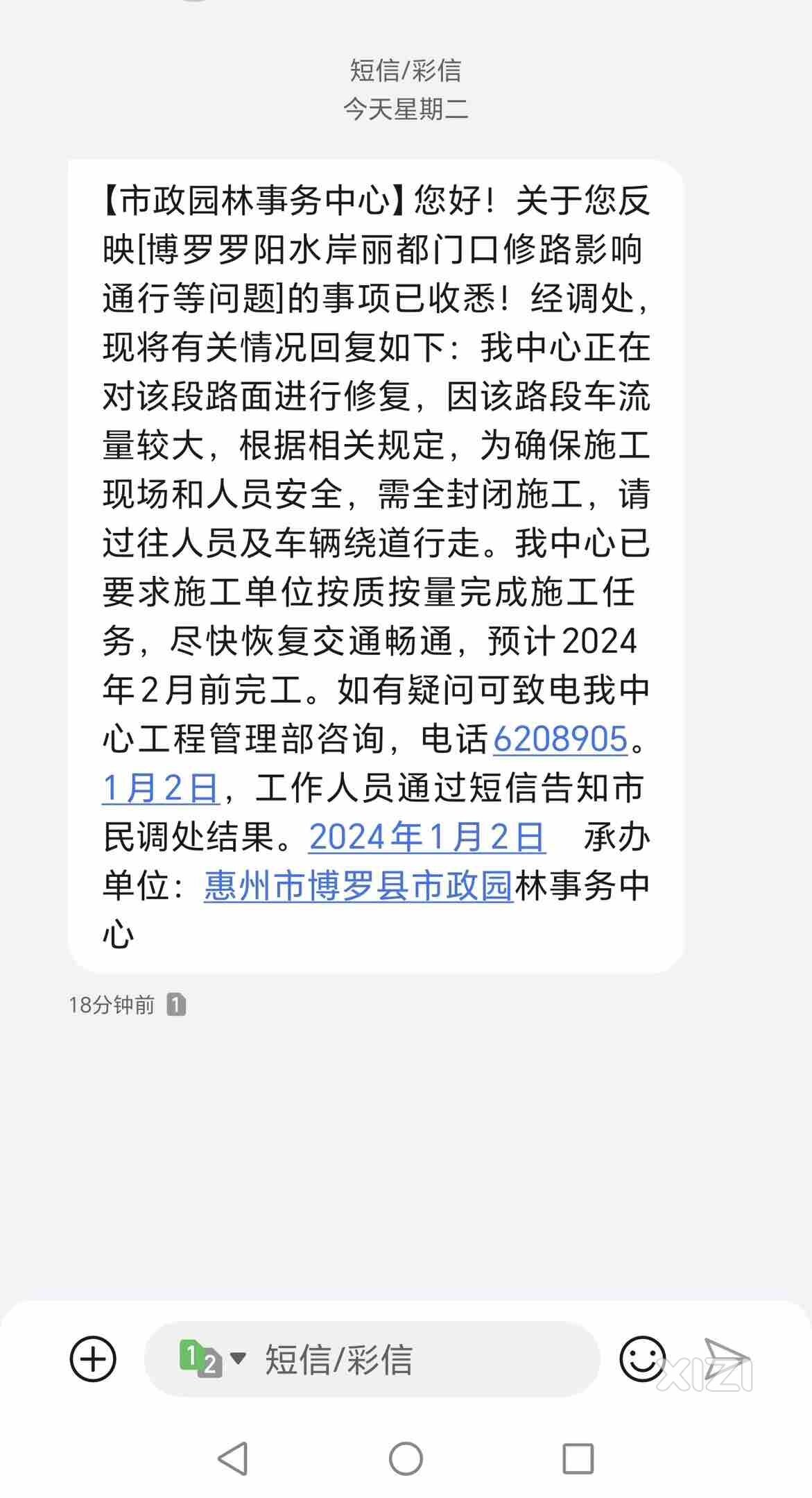Open the emoji smiley picker

pyautogui.click(x=642, y=1359)
